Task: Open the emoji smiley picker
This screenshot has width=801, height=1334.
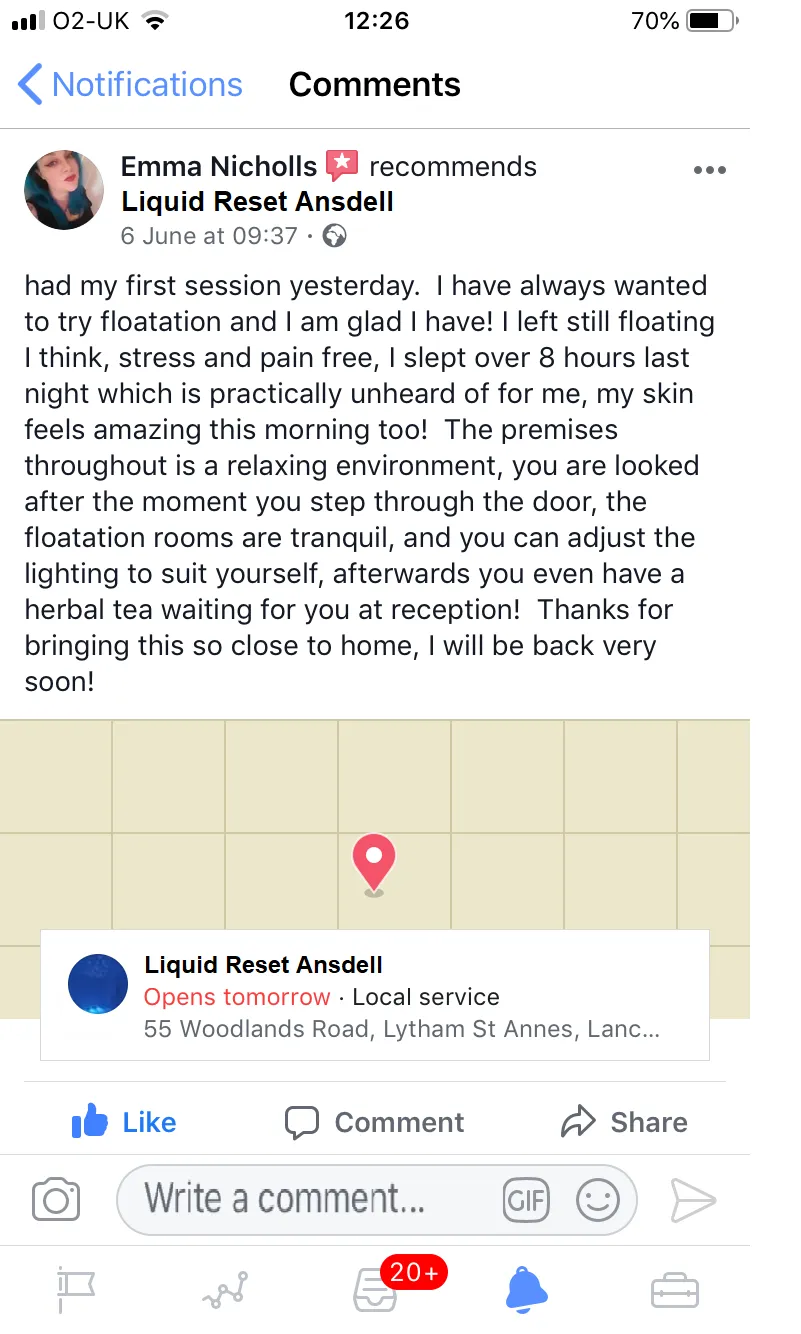Action: click(598, 1200)
